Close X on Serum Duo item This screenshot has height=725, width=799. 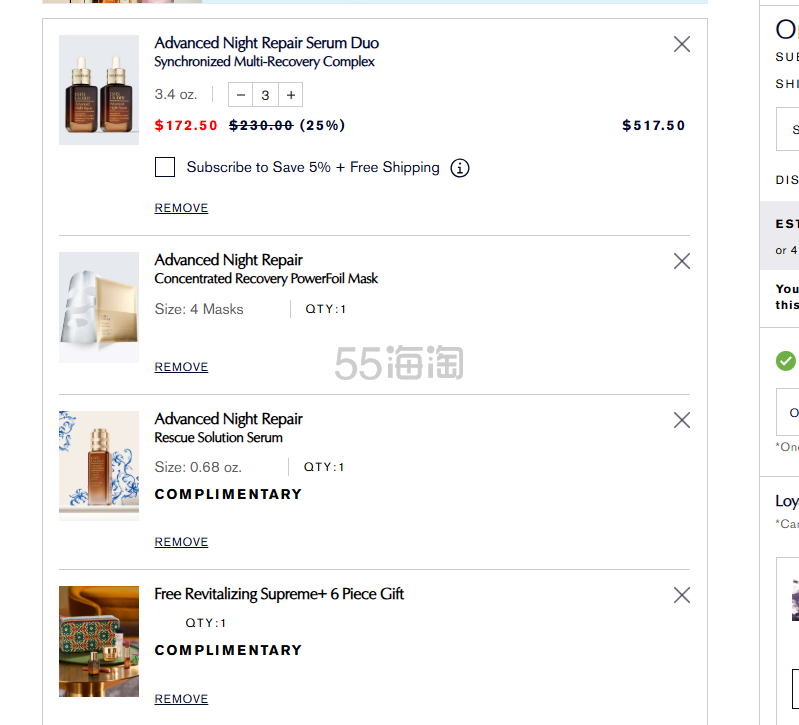point(682,44)
